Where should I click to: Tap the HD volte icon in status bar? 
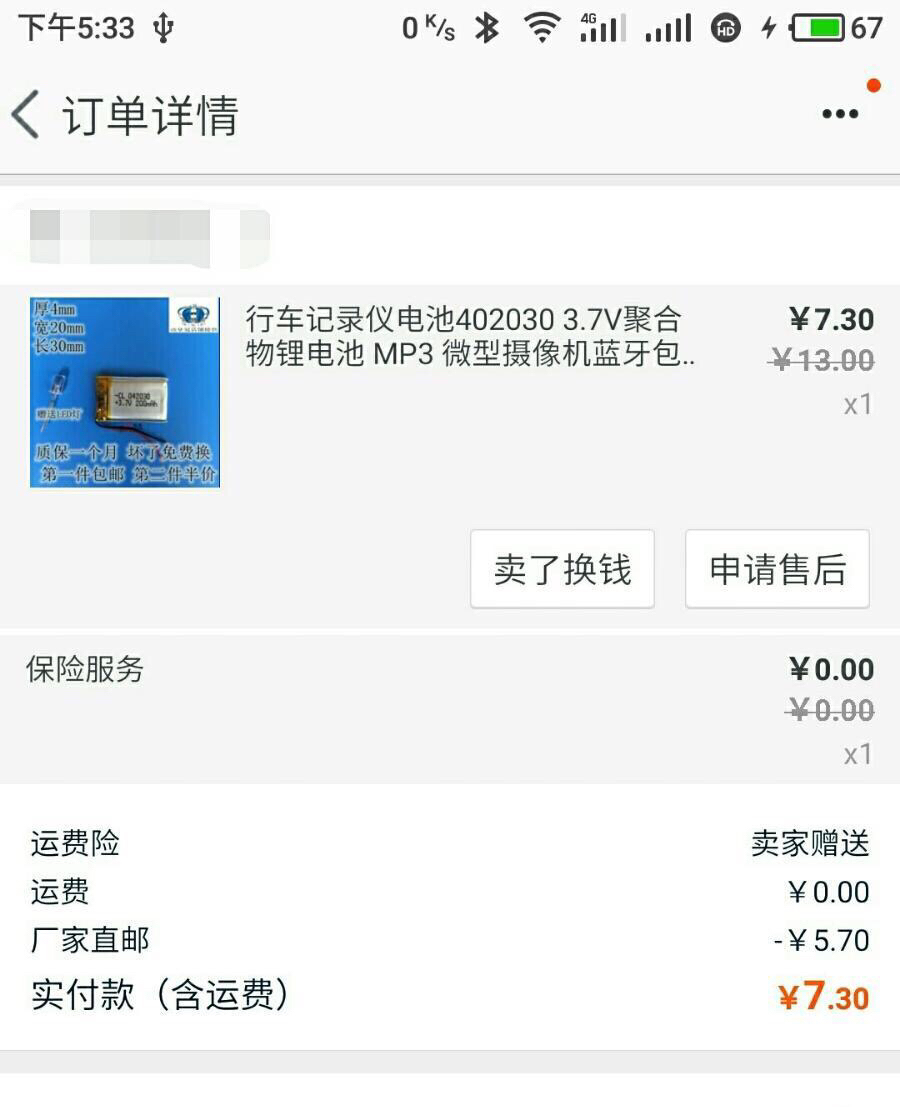[x=727, y=27]
